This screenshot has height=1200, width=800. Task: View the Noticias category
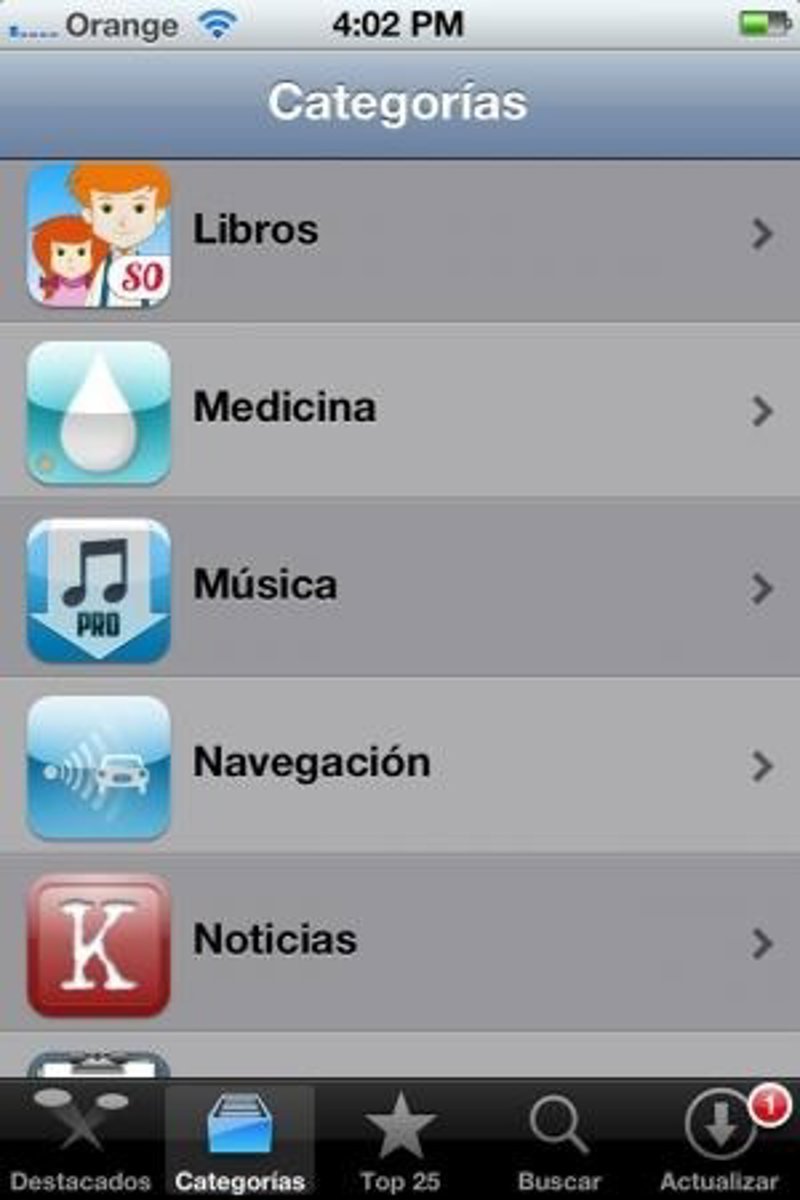[x=400, y=942]
